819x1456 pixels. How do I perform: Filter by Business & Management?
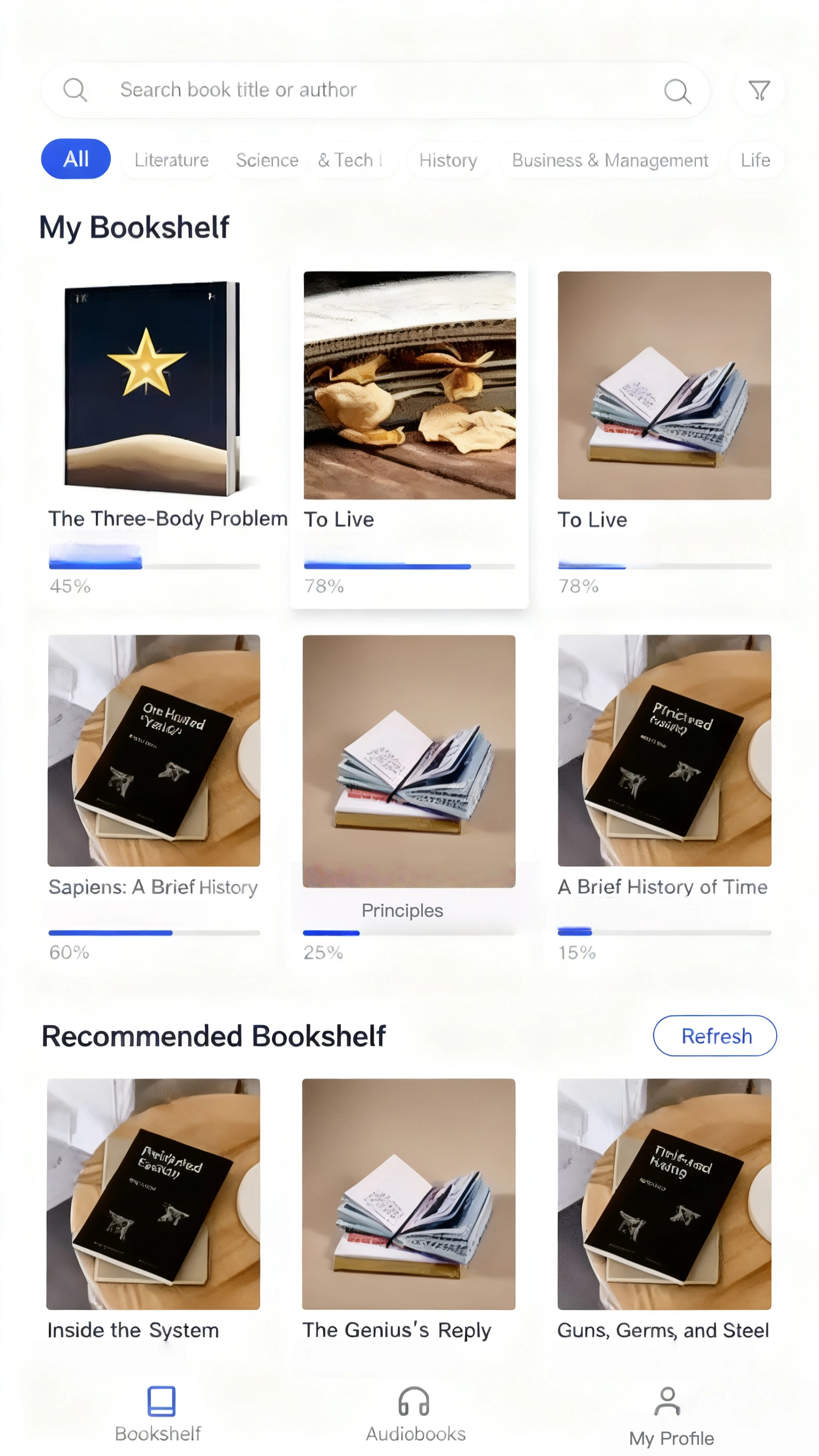[x=609, y=160]
